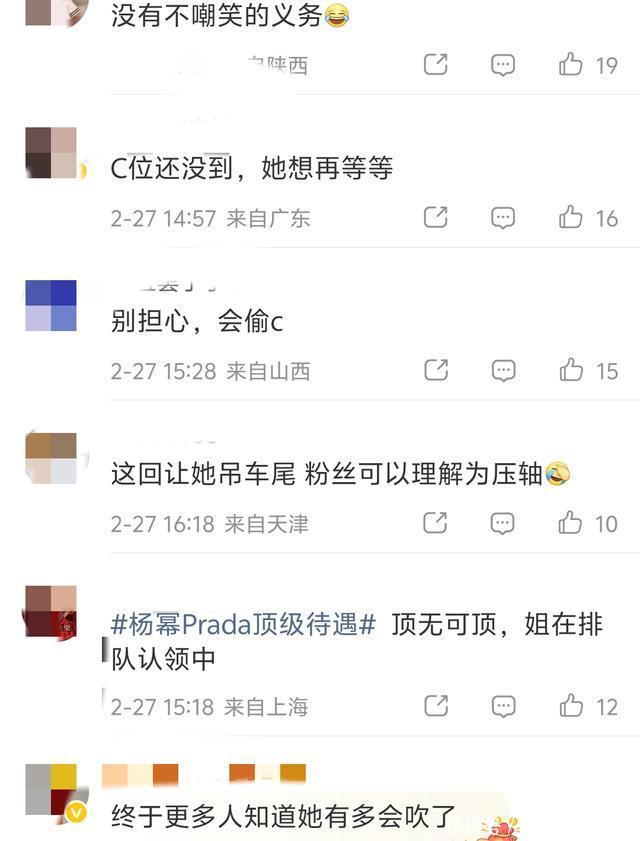Reply to the '顶无可顶' comment from 上海
This screenshot has height=841, width=640.
pos(503,706)
